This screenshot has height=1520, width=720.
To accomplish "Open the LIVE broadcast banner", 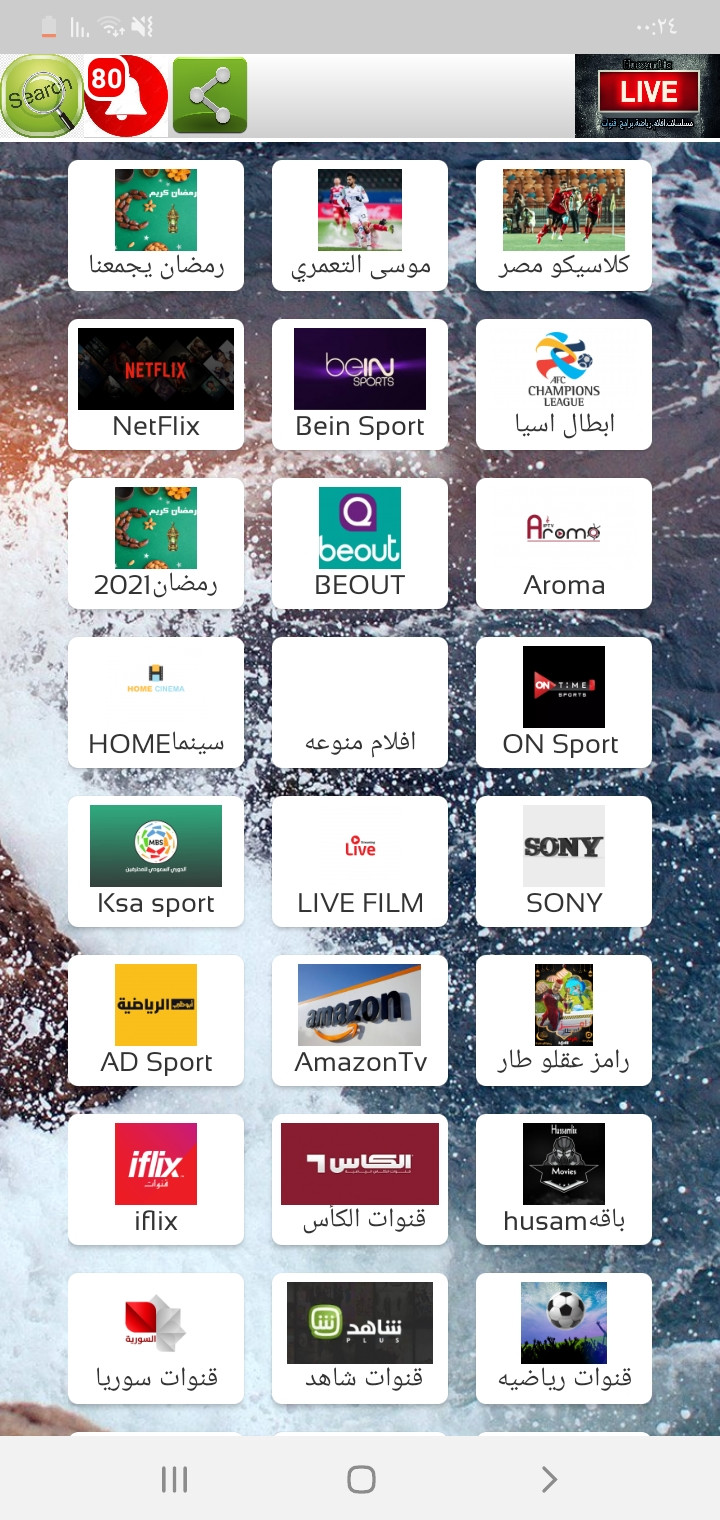I will pos(647,92).
